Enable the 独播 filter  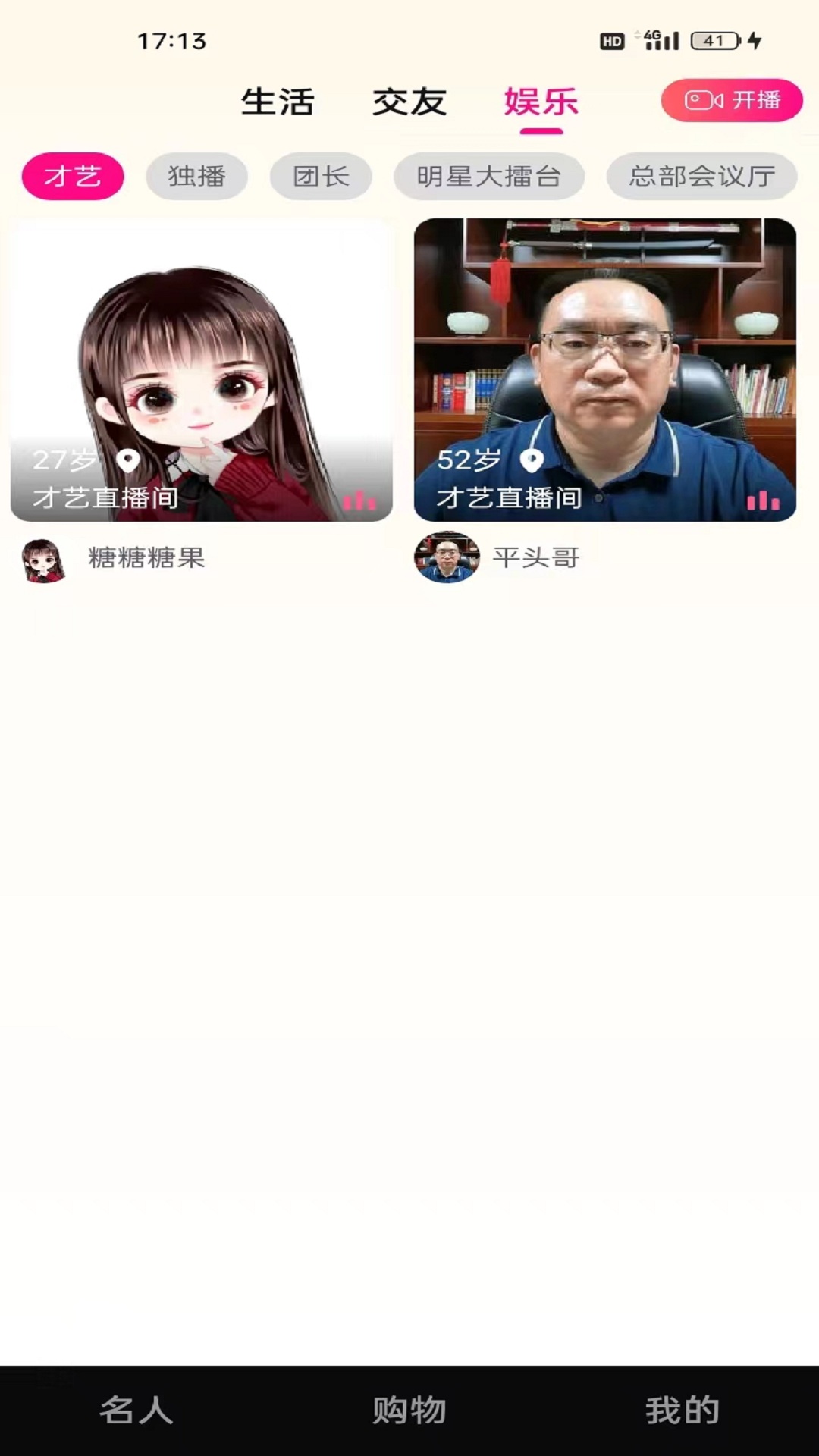(x=196, y=176)
